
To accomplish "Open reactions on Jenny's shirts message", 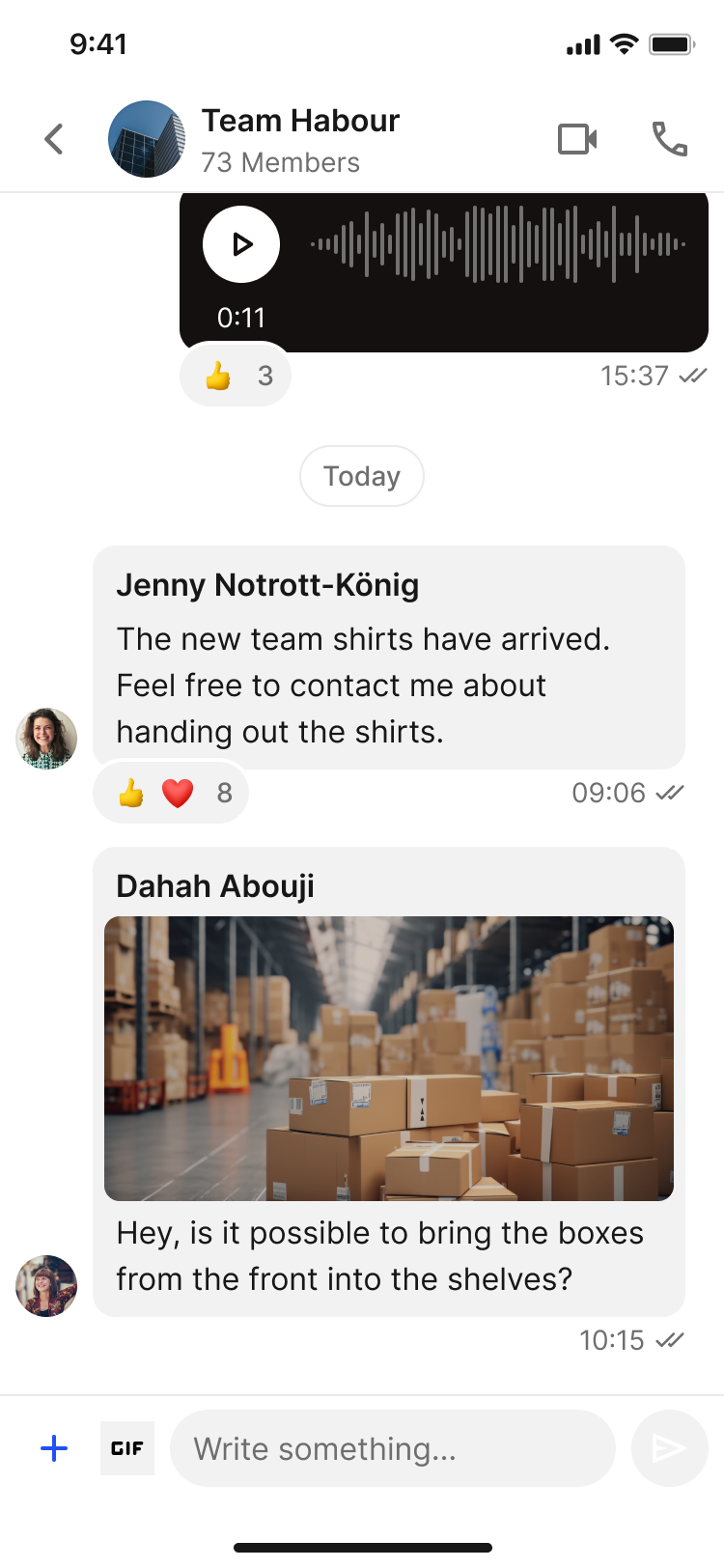I will 171,793.
